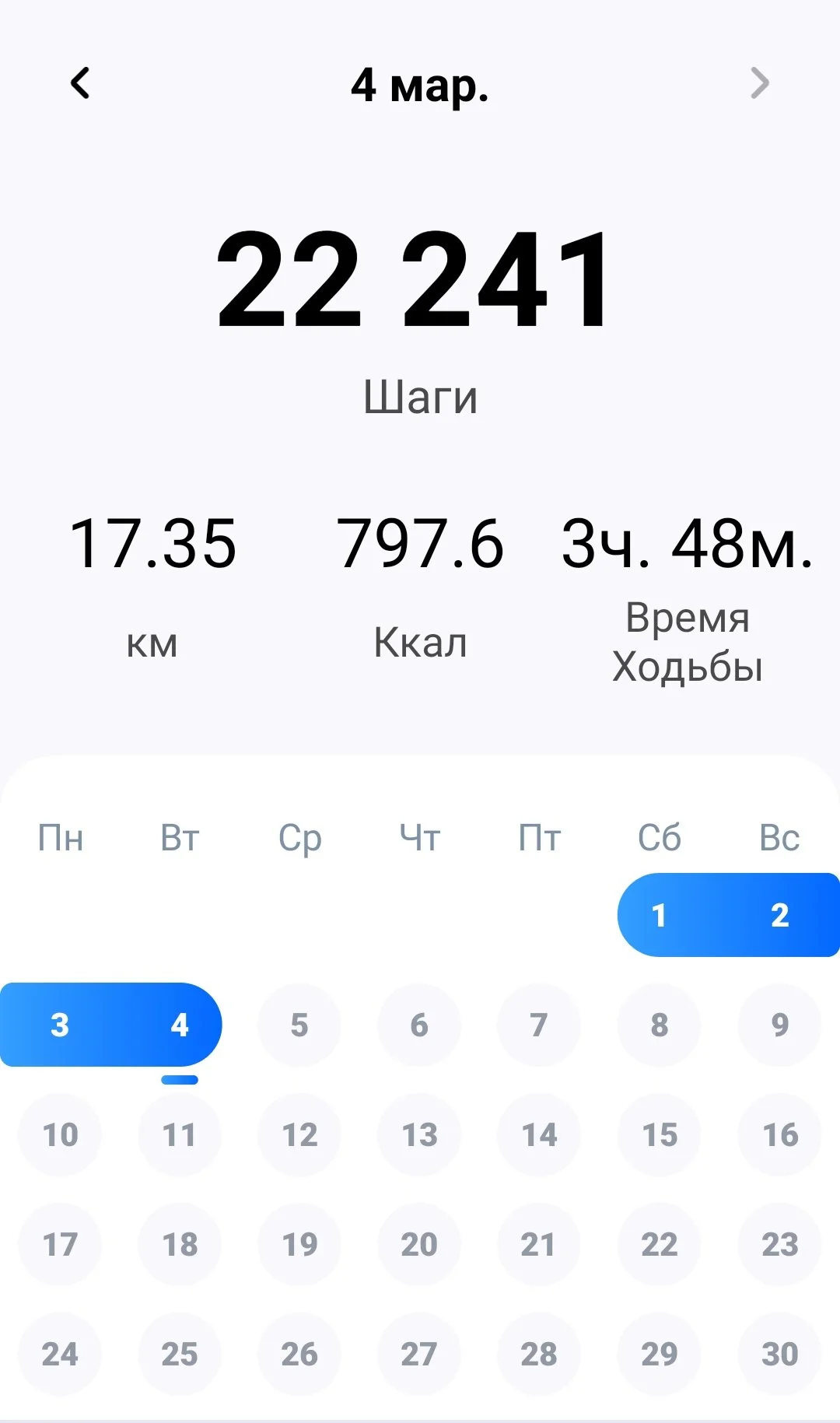Select March 4 in the calendar

pyautogui.click(x=180, y=1025)
